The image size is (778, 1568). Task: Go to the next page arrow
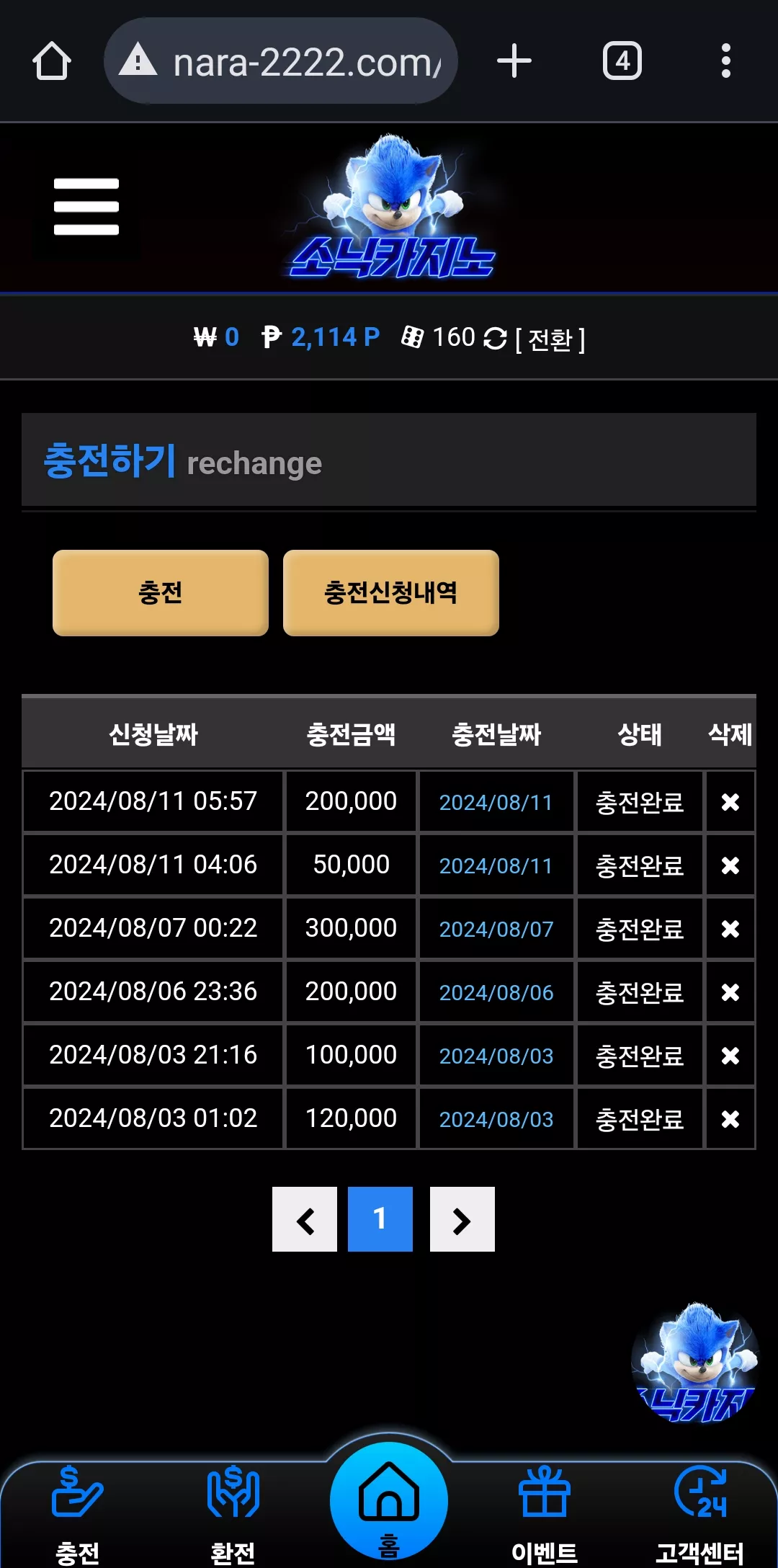(x=462, y=1219)
